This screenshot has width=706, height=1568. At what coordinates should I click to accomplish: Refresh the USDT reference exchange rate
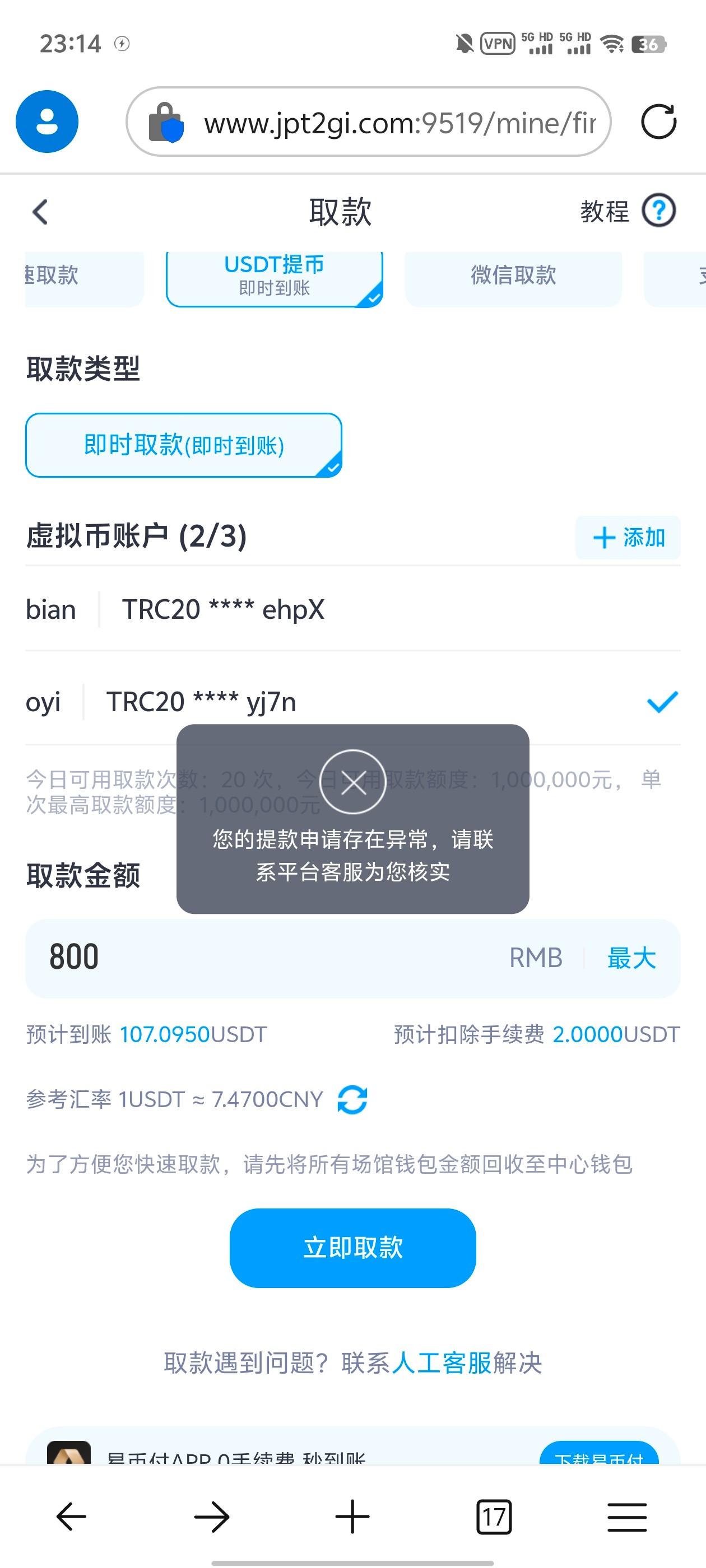coord(352,1100)
